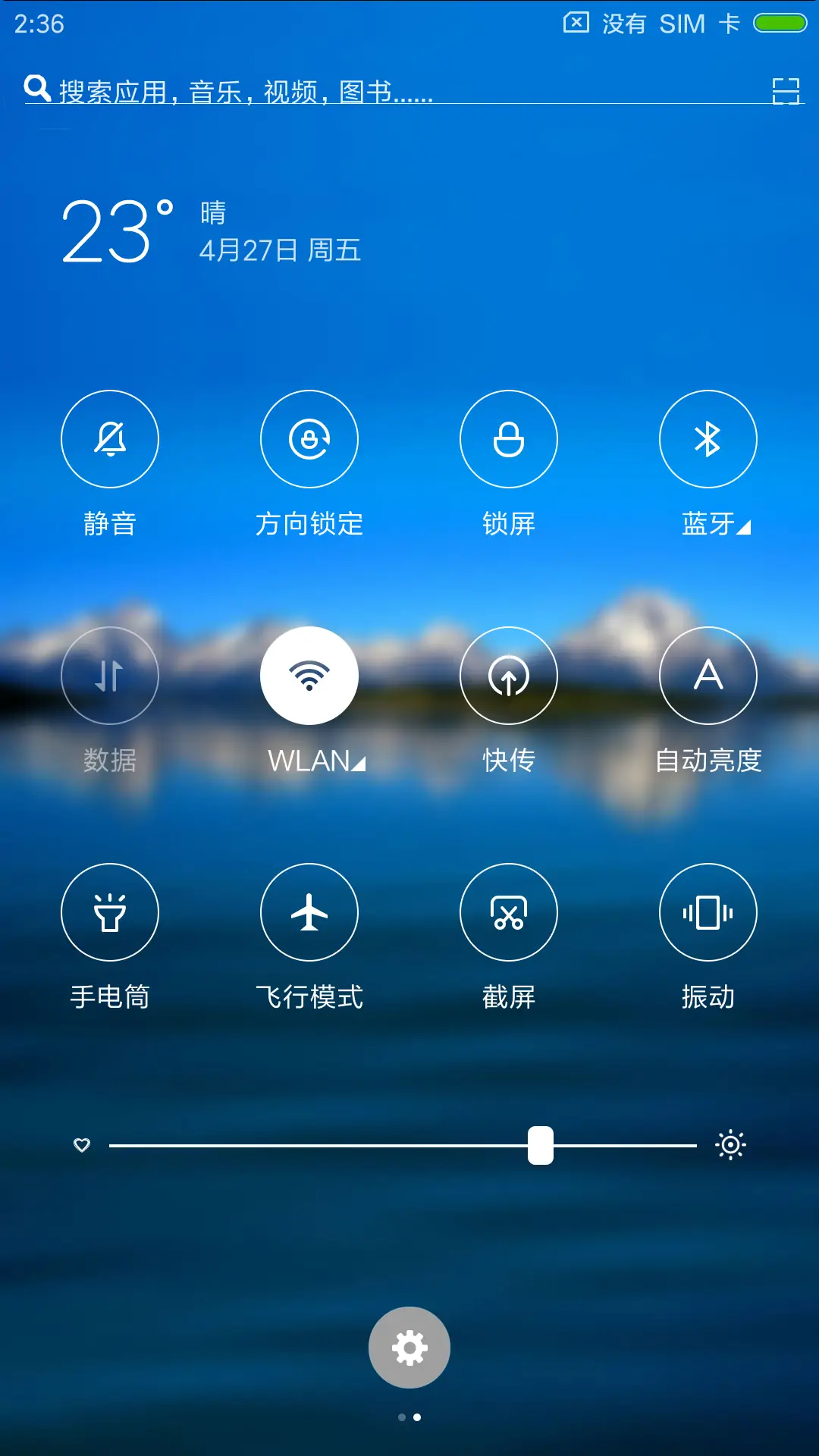Activate the lock screen (锁屏) toggle
This screenshot has width=819, height=1456.
pos(509,439)
